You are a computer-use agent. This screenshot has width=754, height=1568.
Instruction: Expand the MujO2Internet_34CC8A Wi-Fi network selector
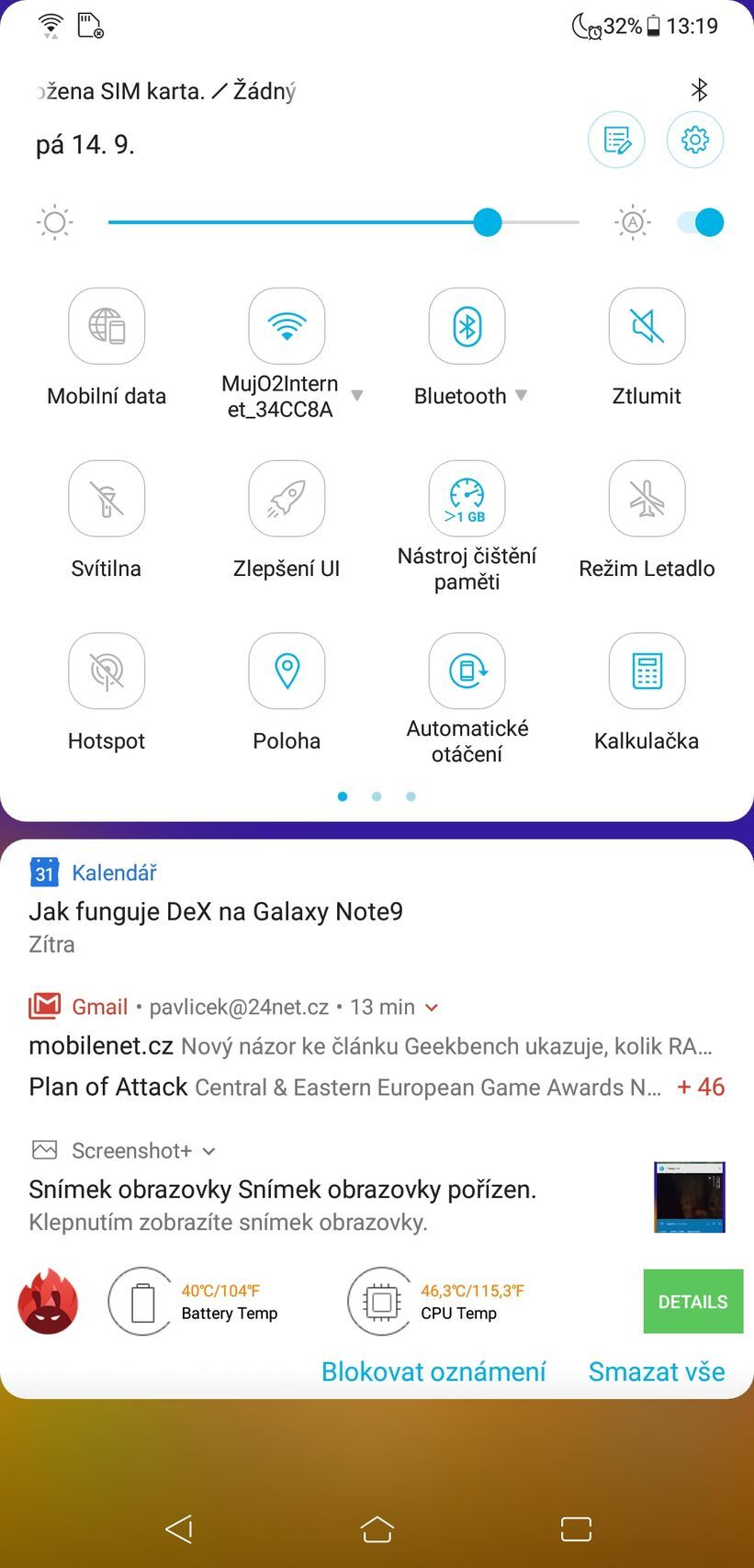pos(358,395)
